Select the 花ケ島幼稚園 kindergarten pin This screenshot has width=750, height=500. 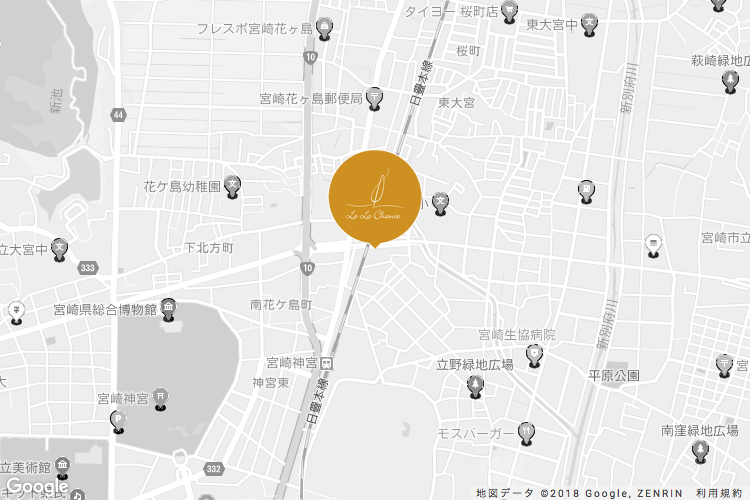coord(233,186)
